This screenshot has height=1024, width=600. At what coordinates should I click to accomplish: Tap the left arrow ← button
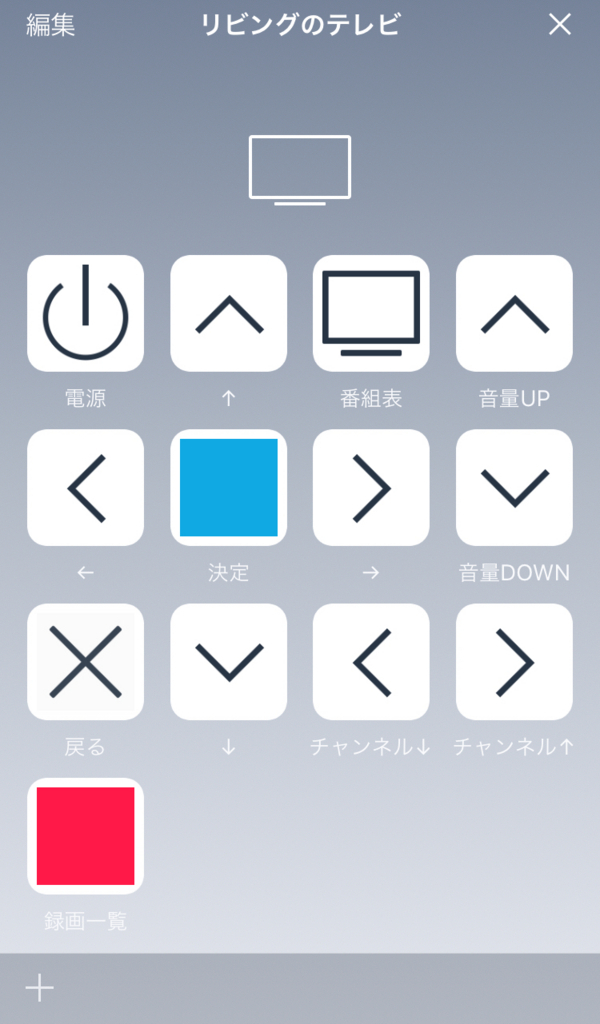[85, 487]
